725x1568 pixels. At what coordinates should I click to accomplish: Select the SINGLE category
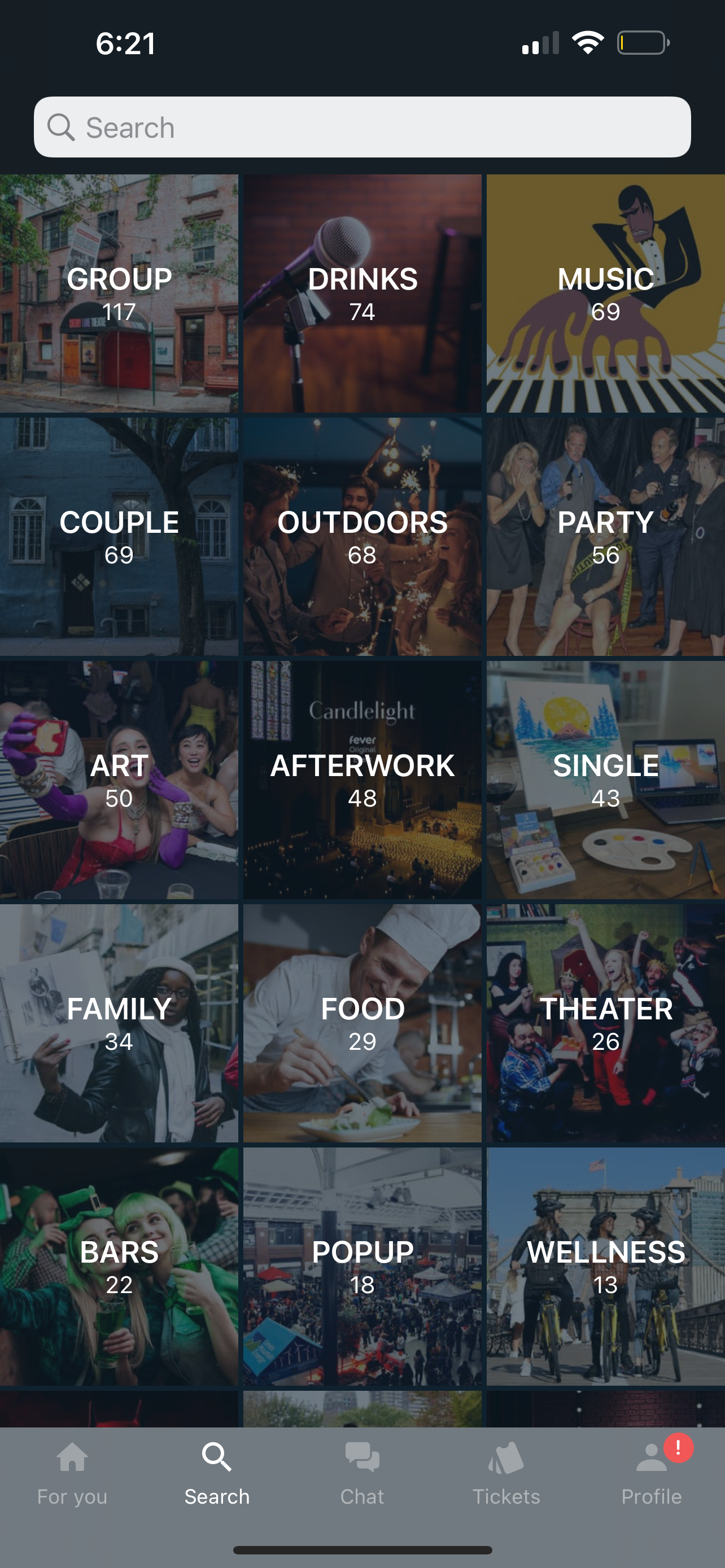coord(606,779)
